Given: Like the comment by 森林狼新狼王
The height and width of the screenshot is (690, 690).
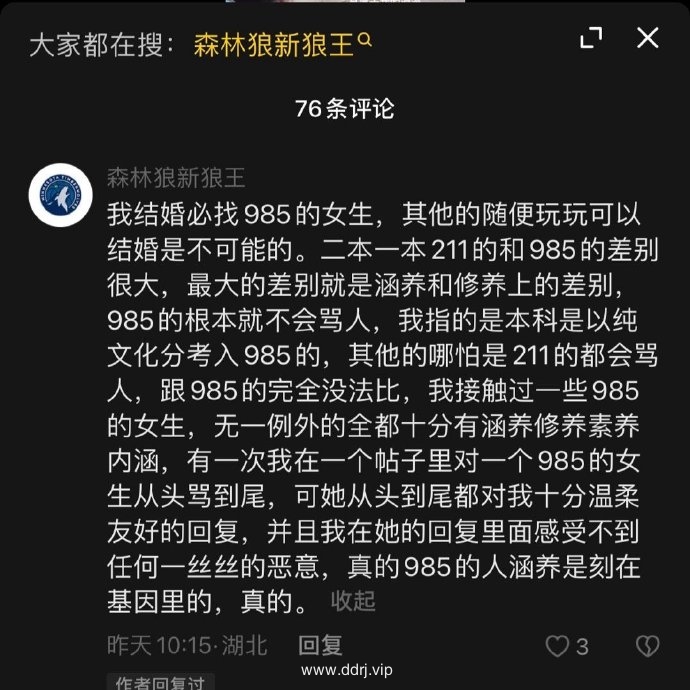Looking at the screenshot, I should (x=556, y=645).
